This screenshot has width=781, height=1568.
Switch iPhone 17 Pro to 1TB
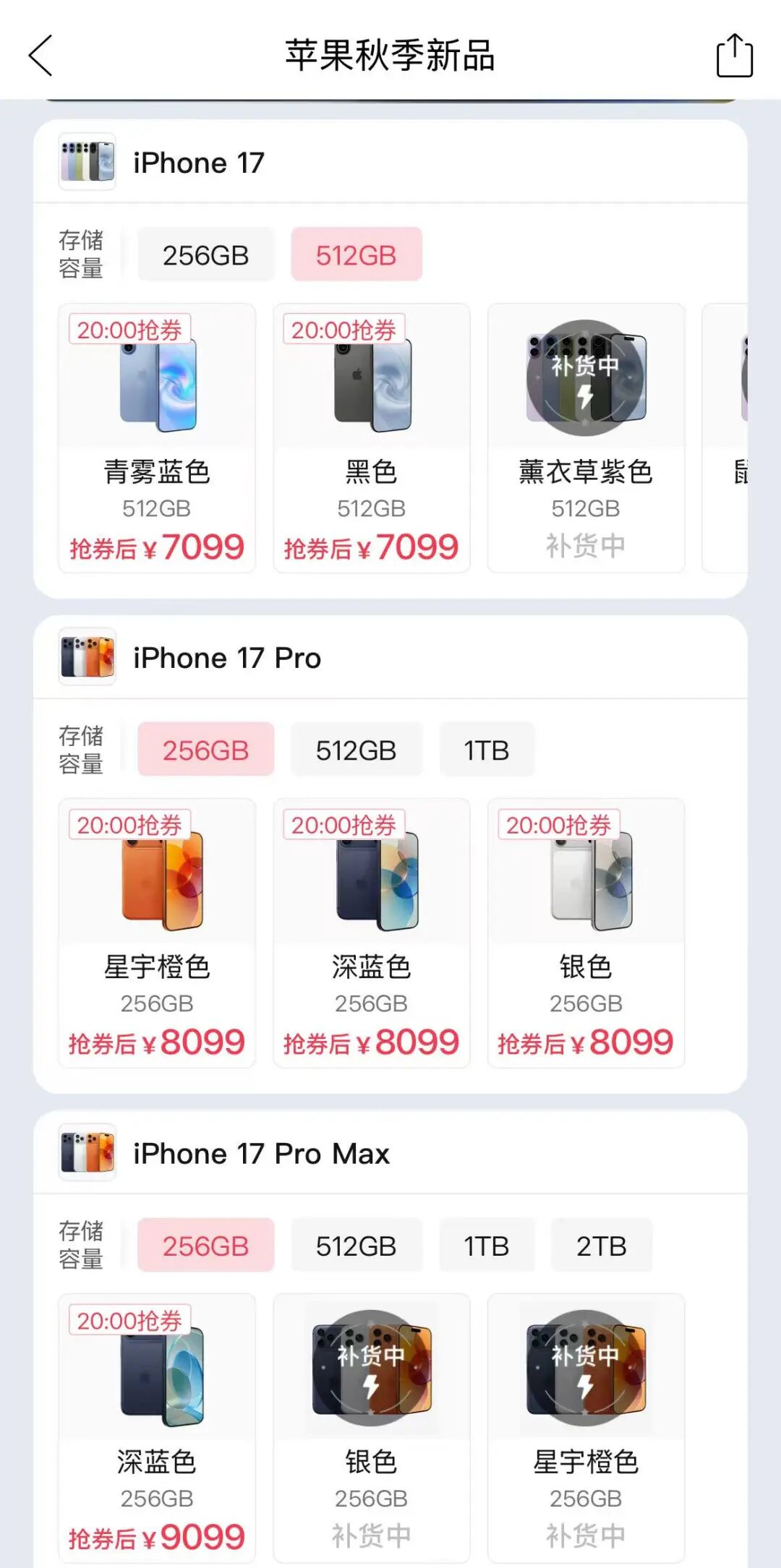pyautogui.click(x=487, y=750)
